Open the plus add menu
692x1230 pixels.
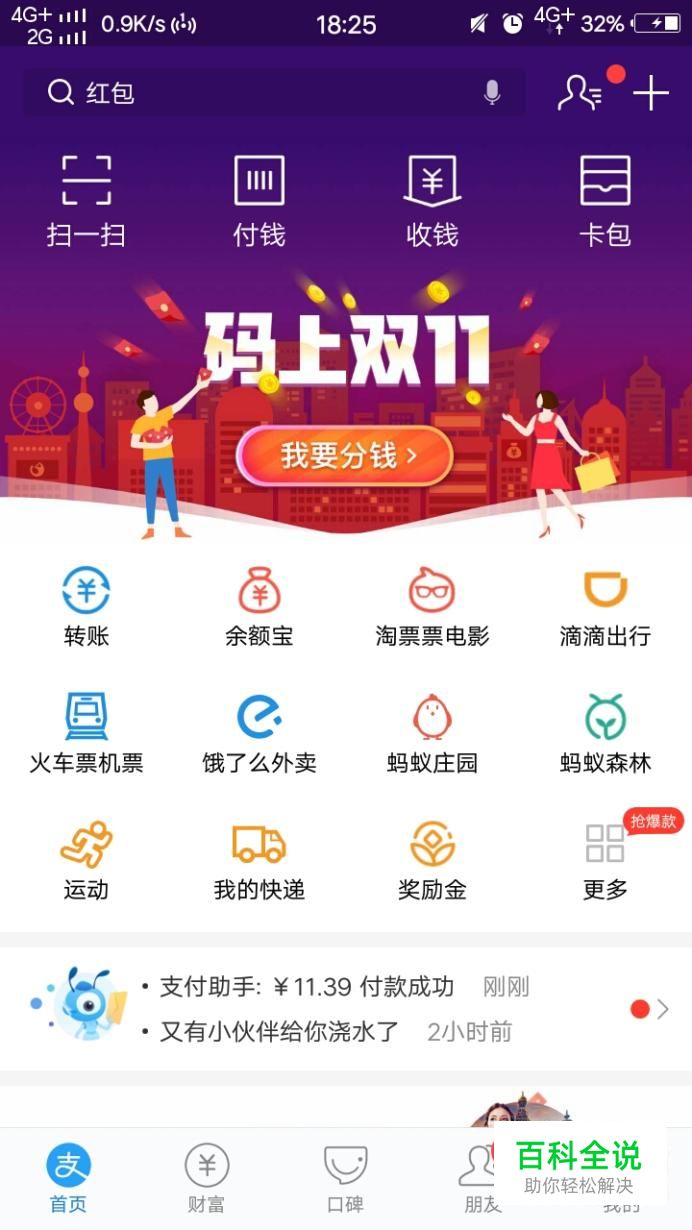tap(651, 93)
